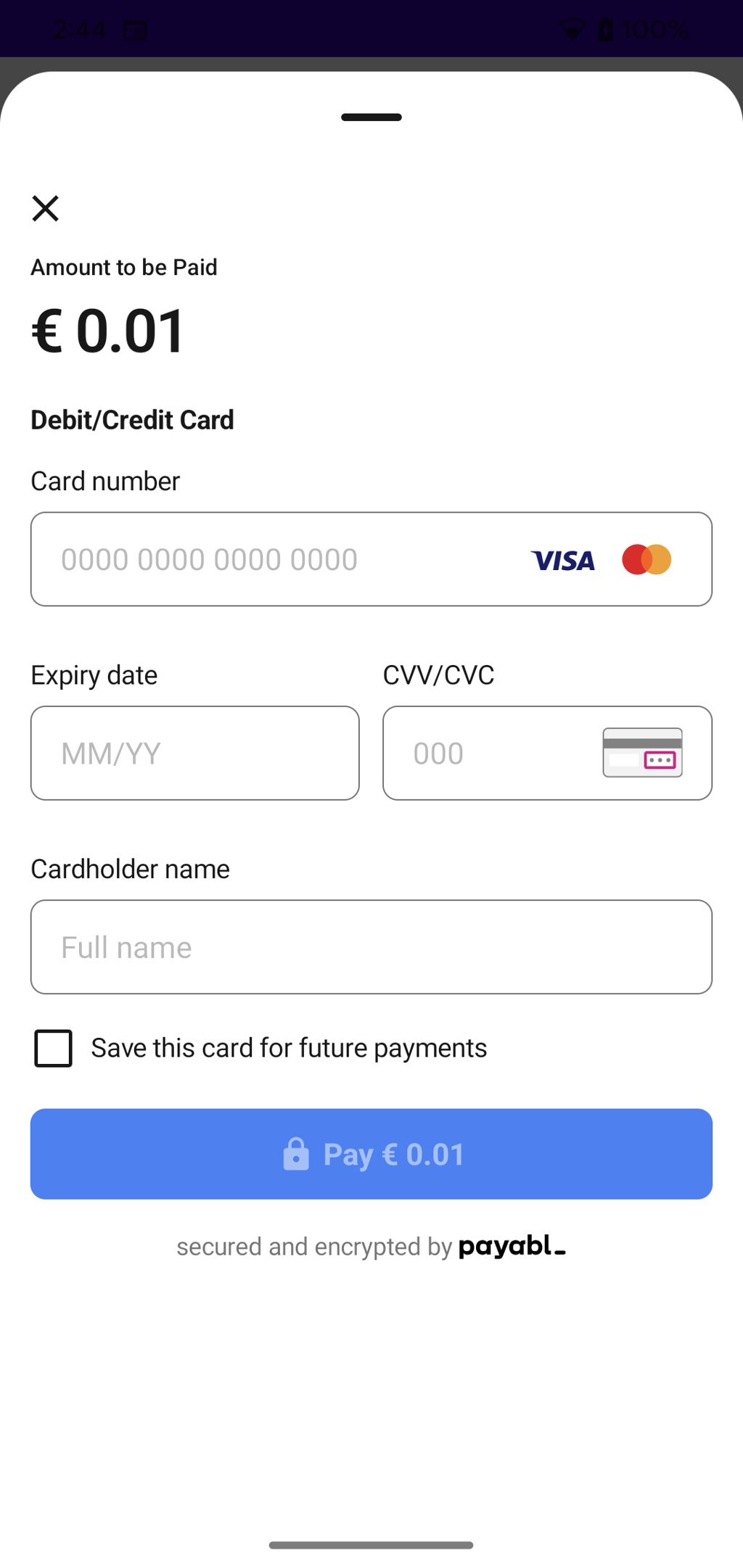Screen dimensions: 743x1568
Task: Tap the Pay € 0.01 button
Action: (371, 1153)
